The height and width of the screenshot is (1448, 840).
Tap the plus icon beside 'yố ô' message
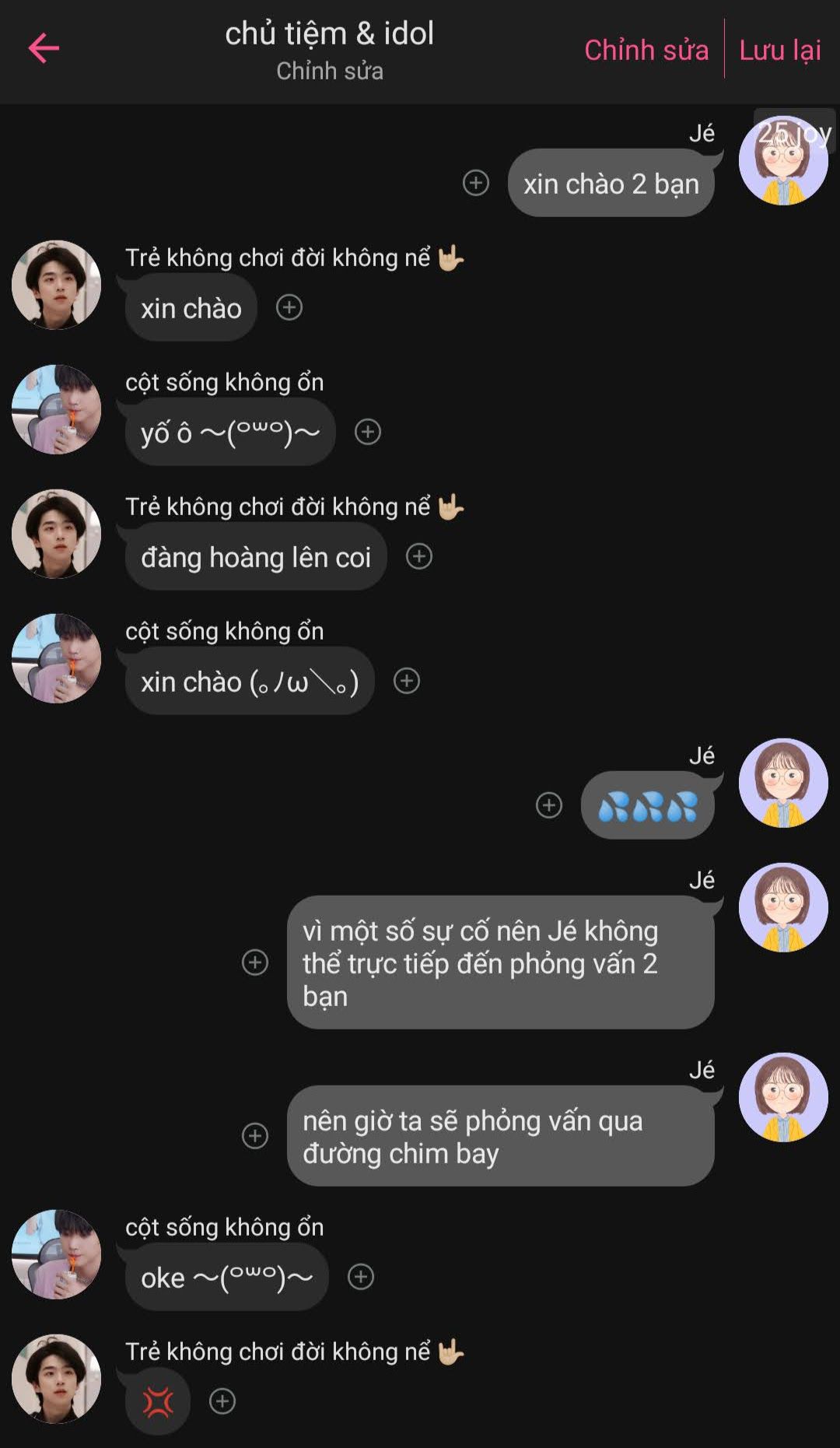368,432
